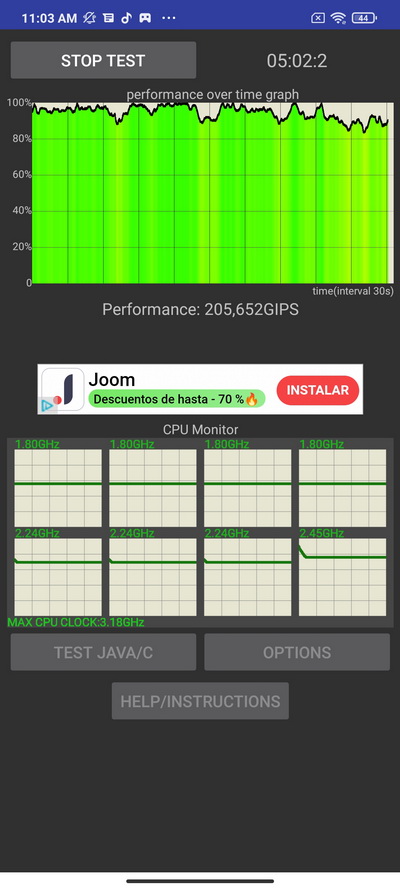Open the Joom ad banner
This screenshot has height=889, width=400.
tap(200, 389)
